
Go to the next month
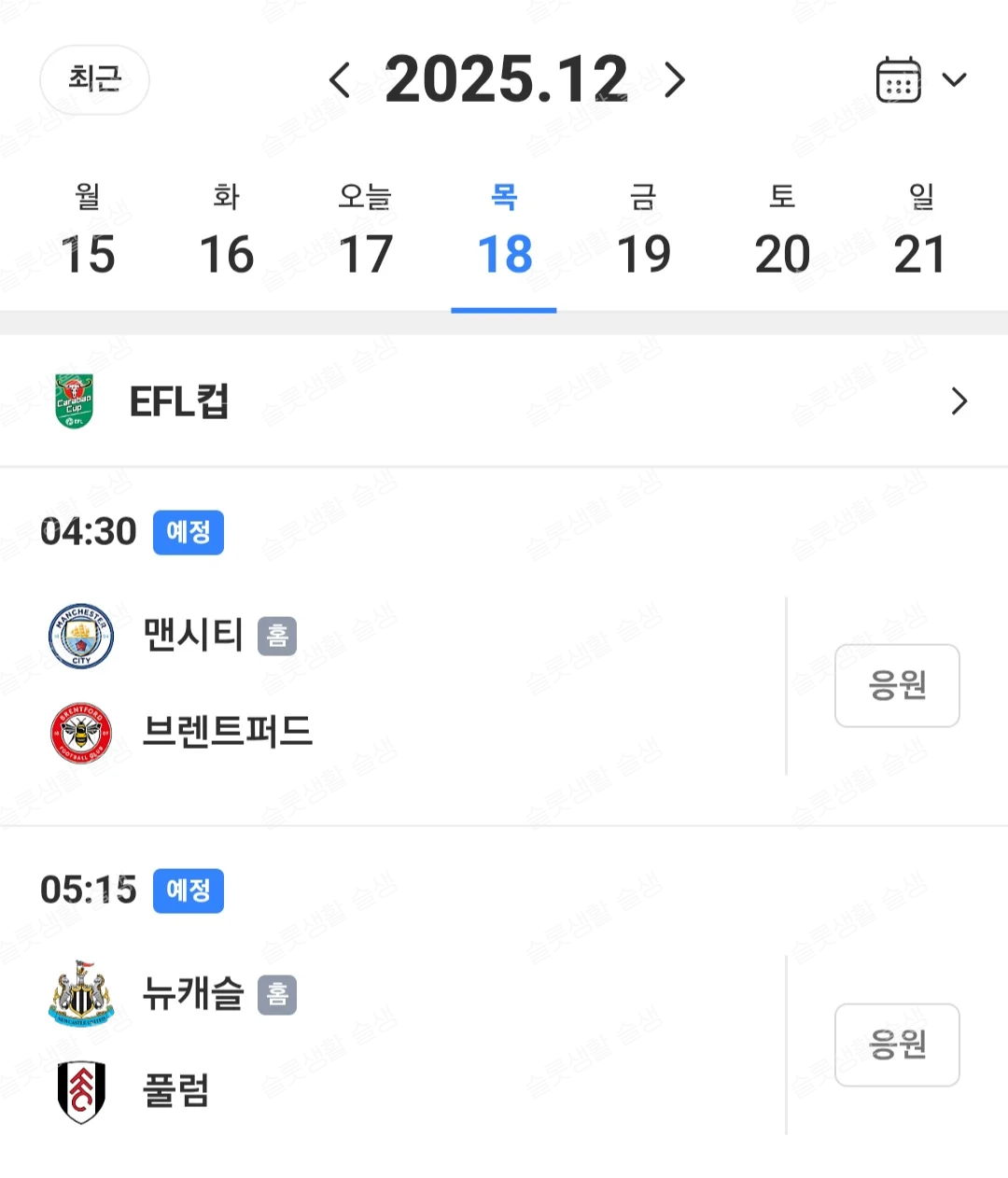coord(674,80)
